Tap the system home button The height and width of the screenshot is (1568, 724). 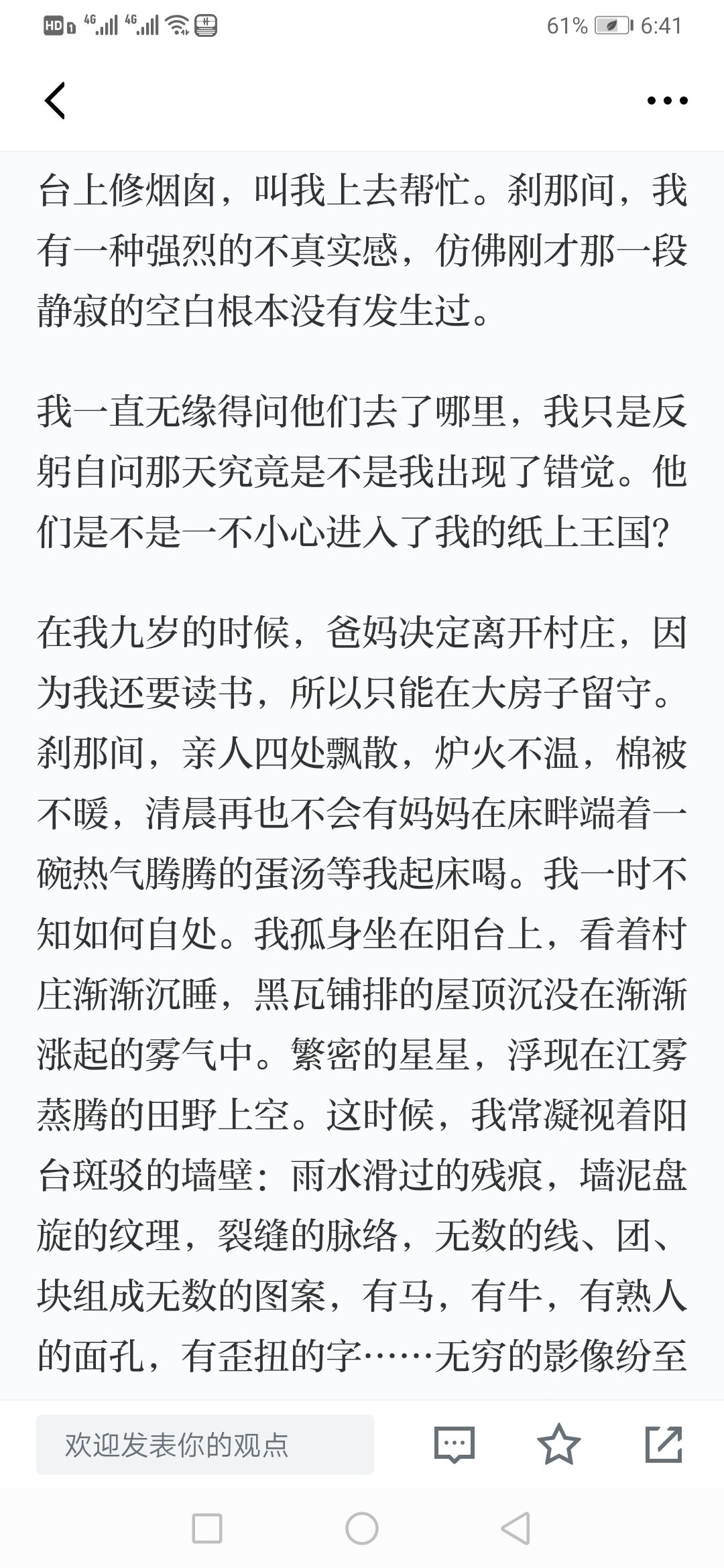(362, 1528)
